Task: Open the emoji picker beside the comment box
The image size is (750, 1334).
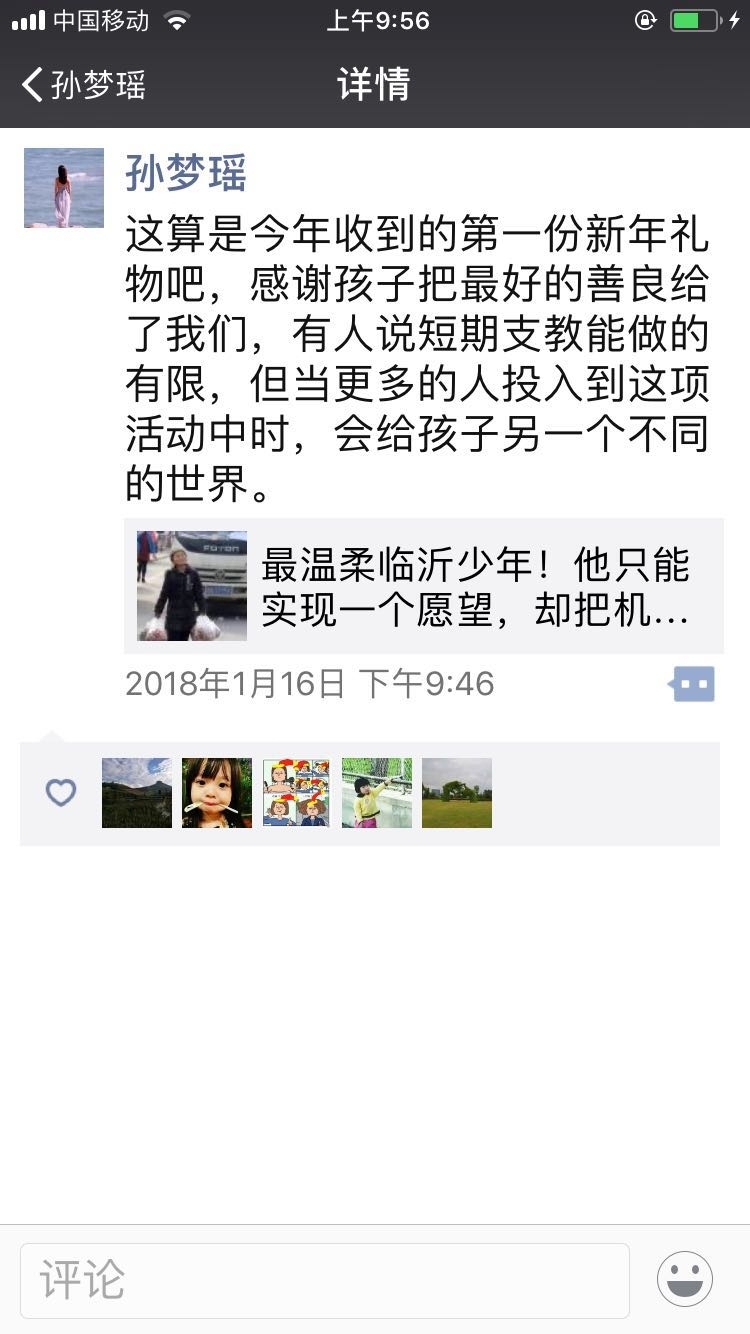Action: (685, 1279)
